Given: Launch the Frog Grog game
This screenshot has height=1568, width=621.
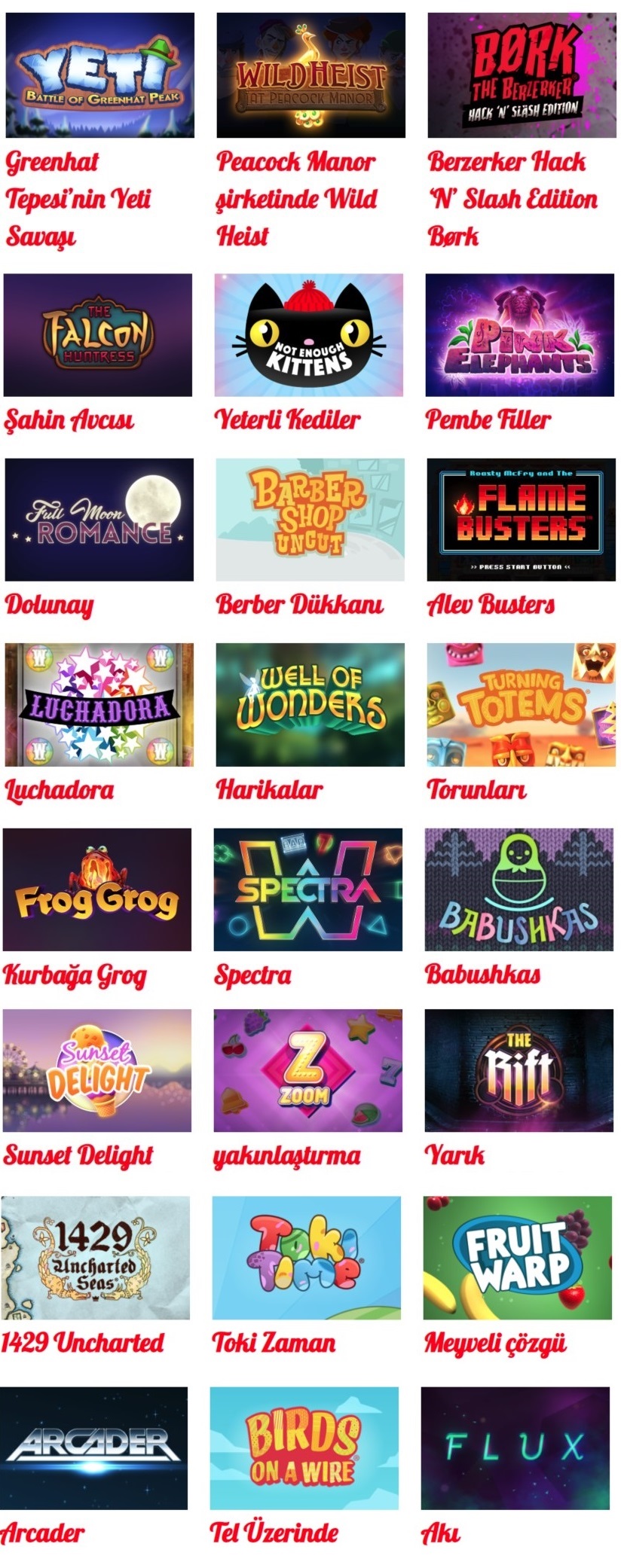Looking at the screenshot, I should 96,889.
